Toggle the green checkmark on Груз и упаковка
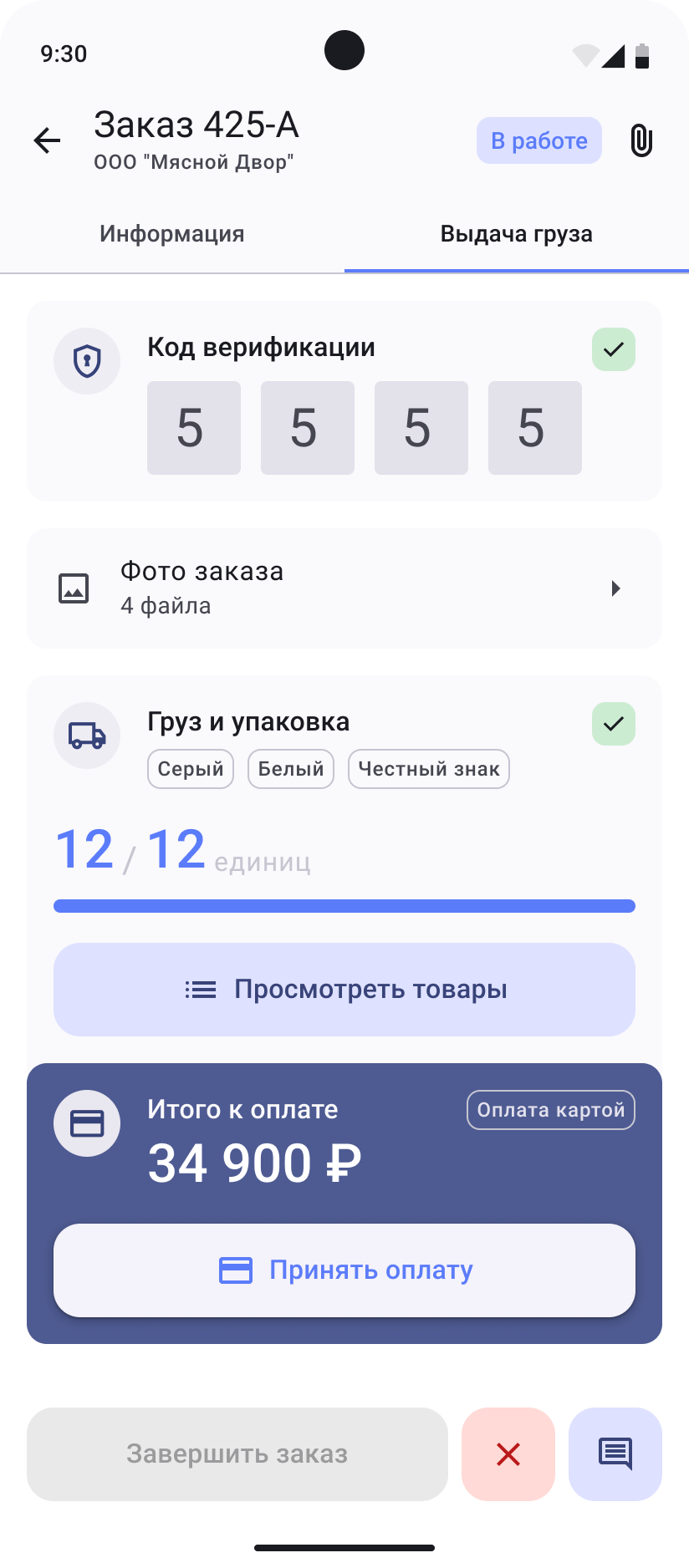 (613, 724)
